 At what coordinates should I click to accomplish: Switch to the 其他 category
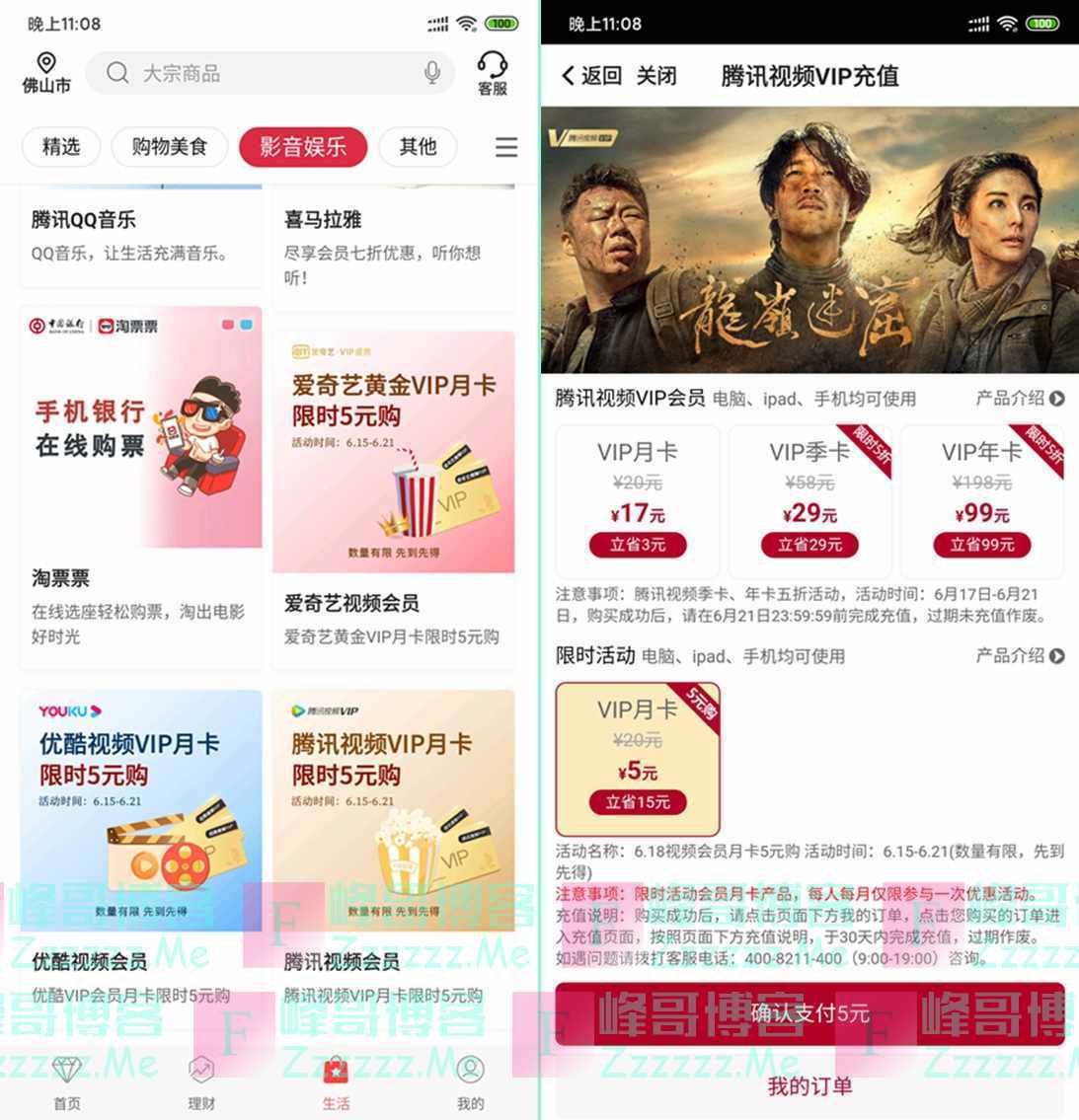click(418, 147)
